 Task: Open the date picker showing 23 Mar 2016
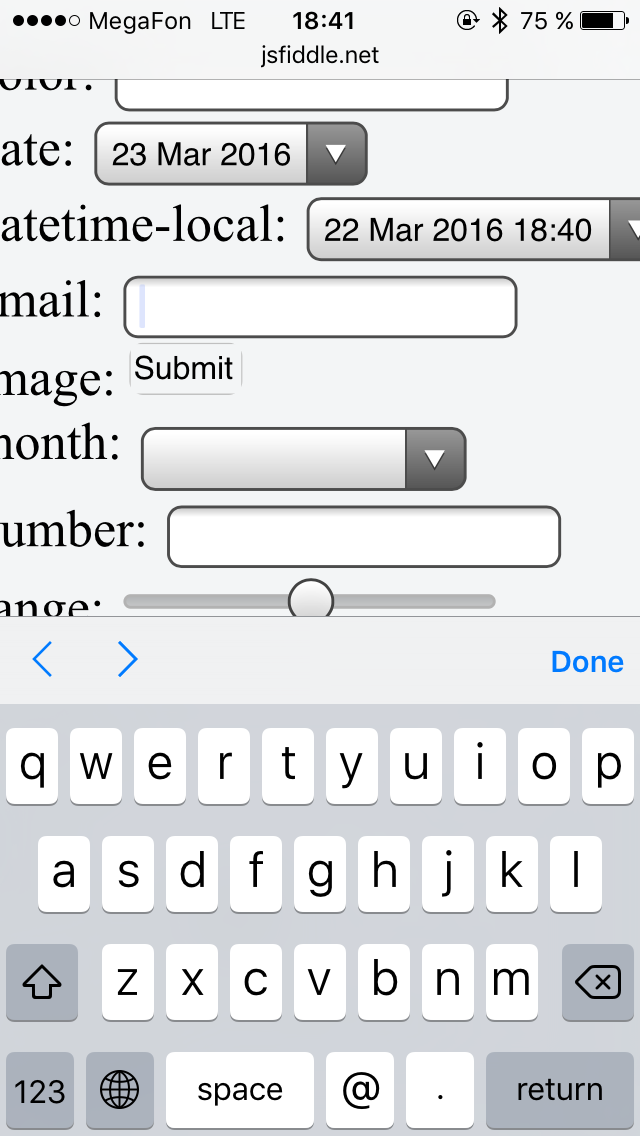coord(230,154)
